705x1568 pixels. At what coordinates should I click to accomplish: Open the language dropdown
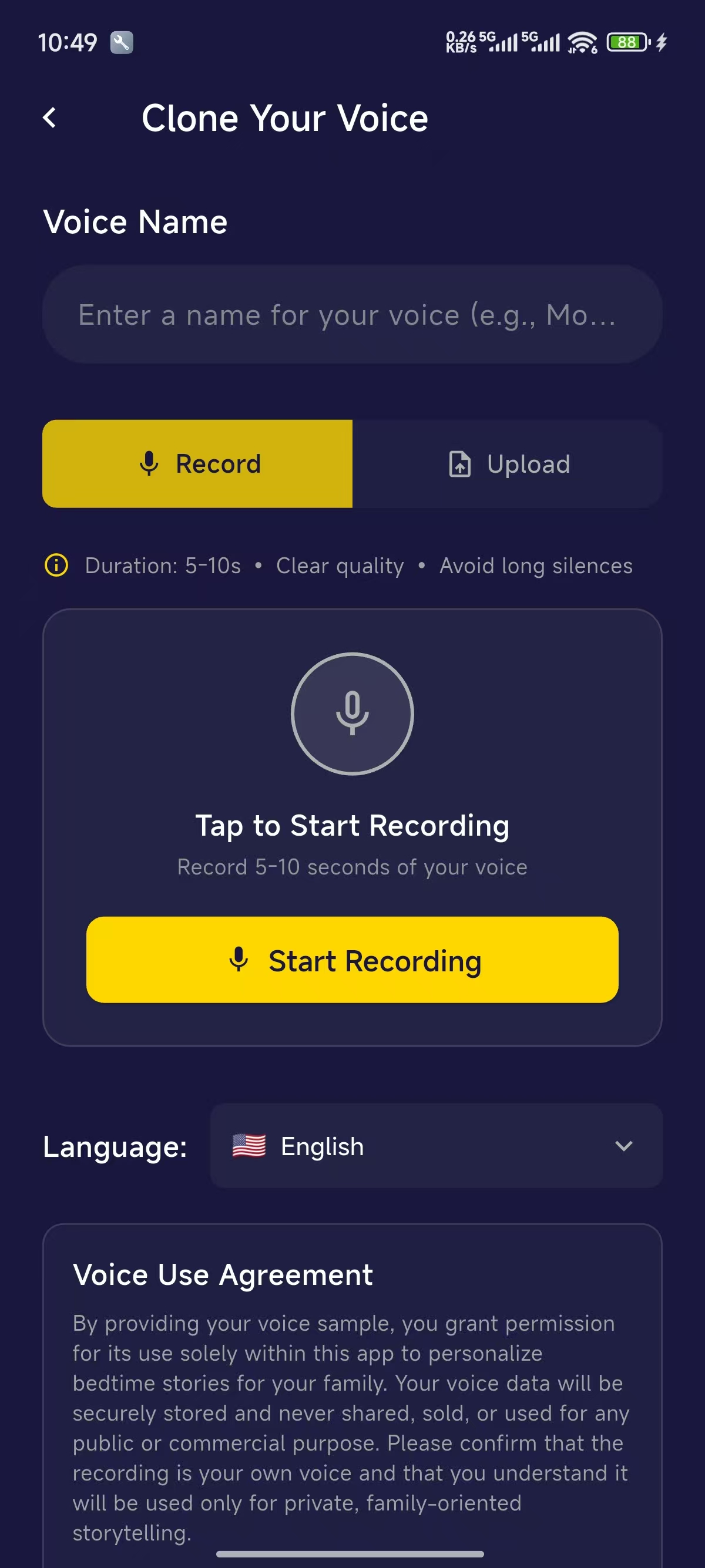point(435,1146)
